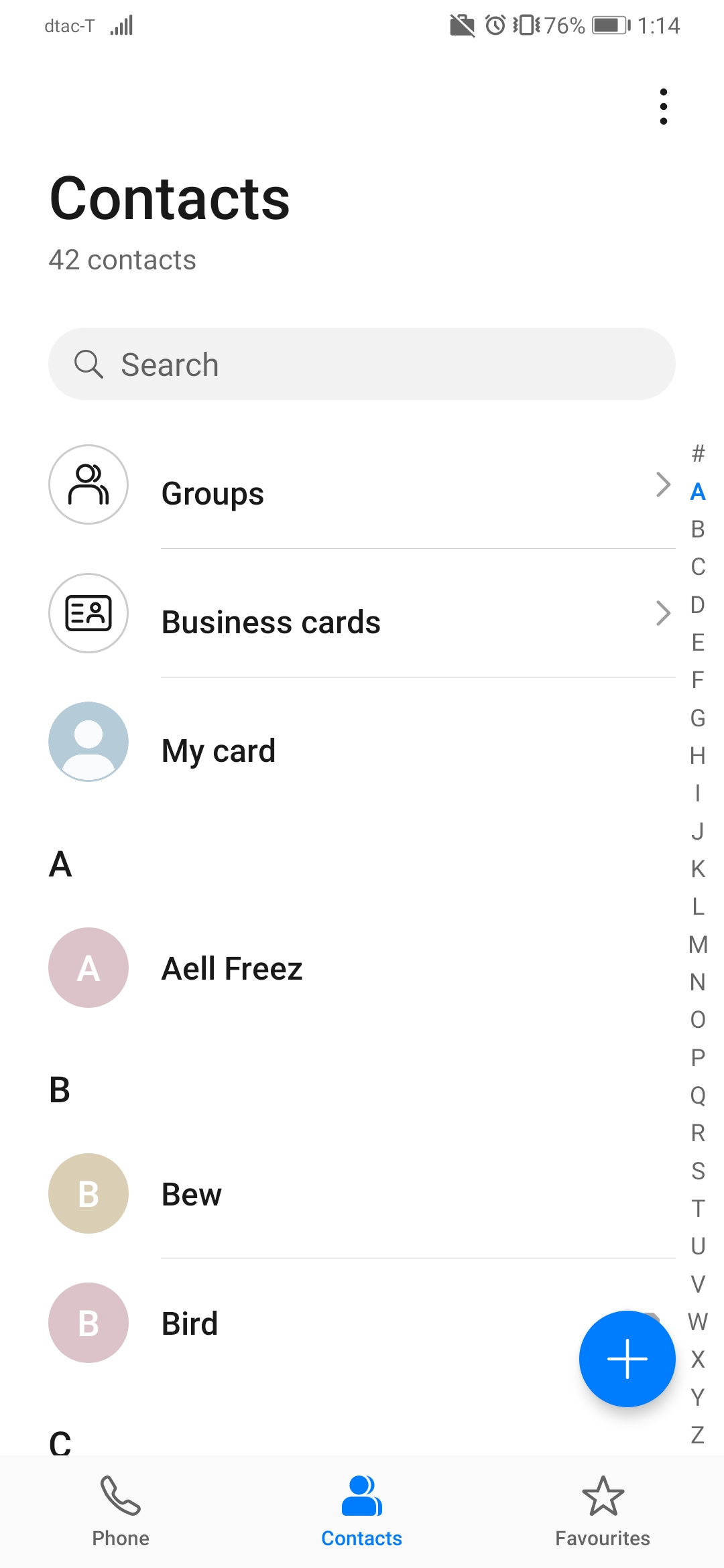724x1568 pixels.
Task: Jump to the # index section
Action: point(698,454)
